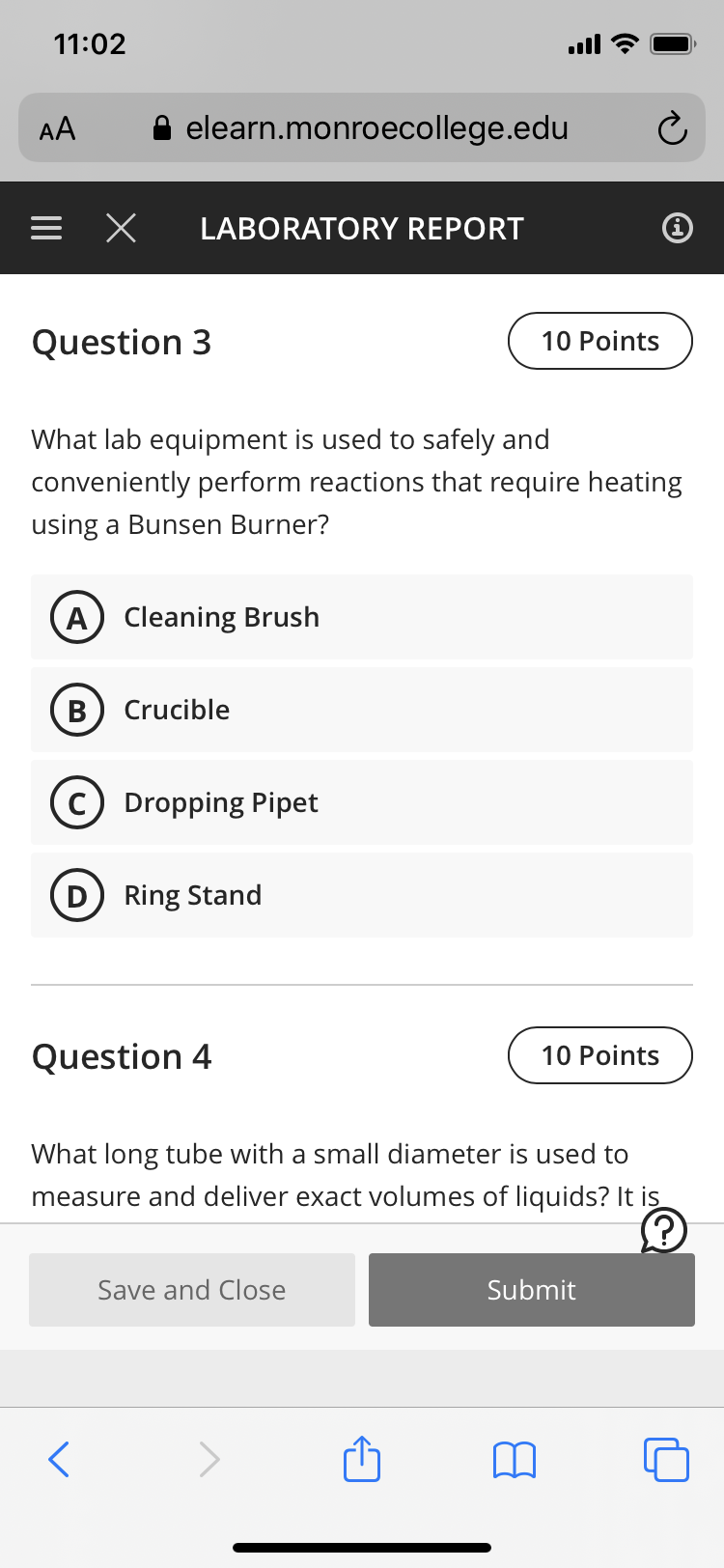Viewport: 724px width, 1568px height.
Task: Open the hamburger menu
Action: click(x=46, y=228)
